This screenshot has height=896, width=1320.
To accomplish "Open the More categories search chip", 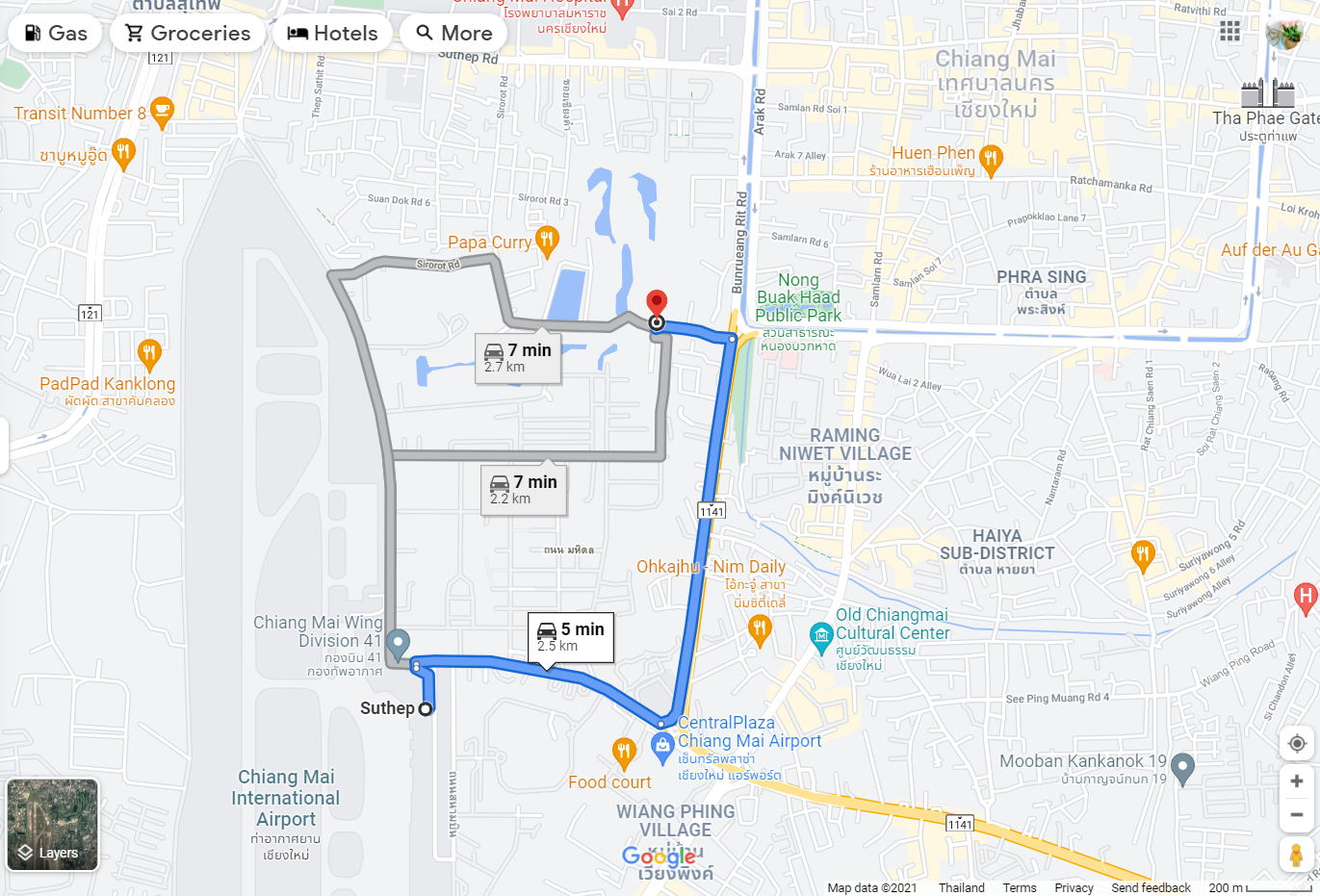I will click(453, 33).
